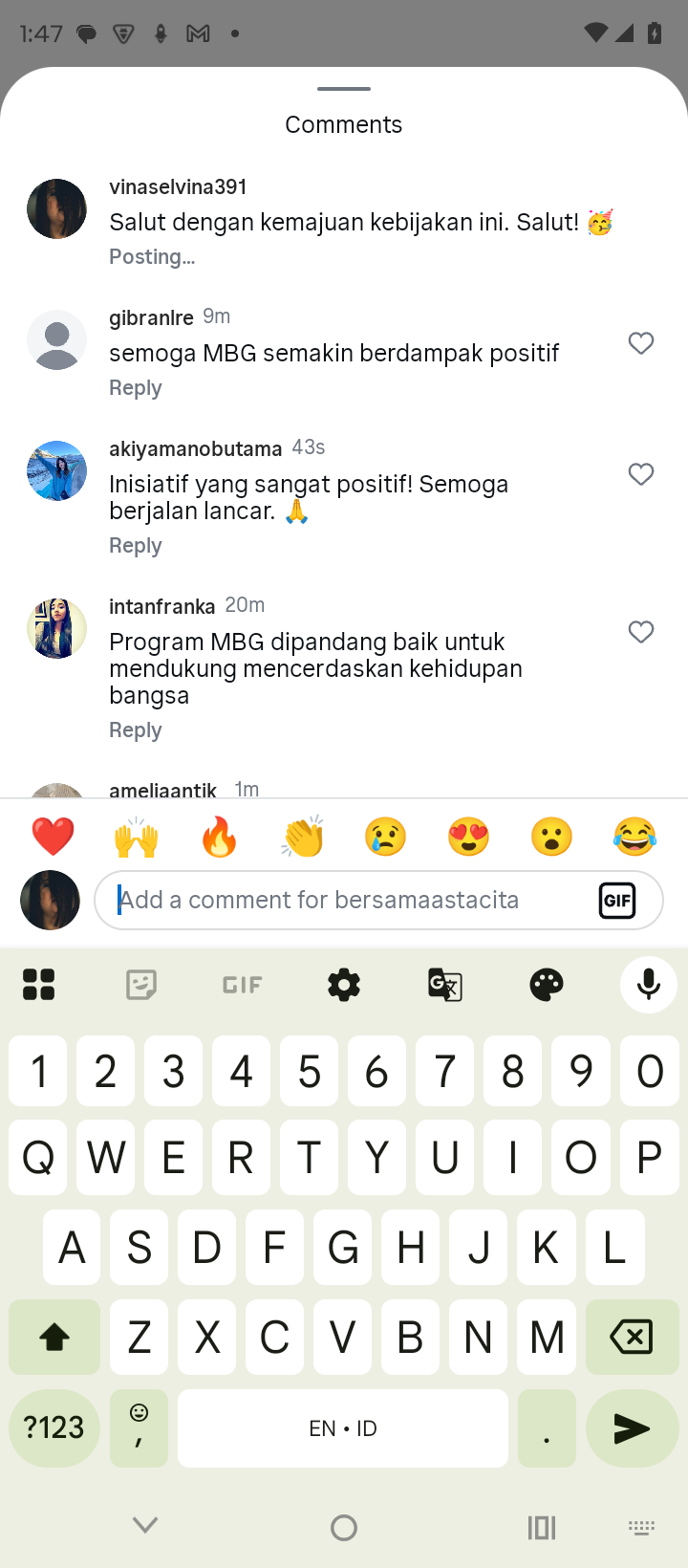Open vinaselvina391's profile picture
688x1568 pixels.
click(x=56, y=208)
